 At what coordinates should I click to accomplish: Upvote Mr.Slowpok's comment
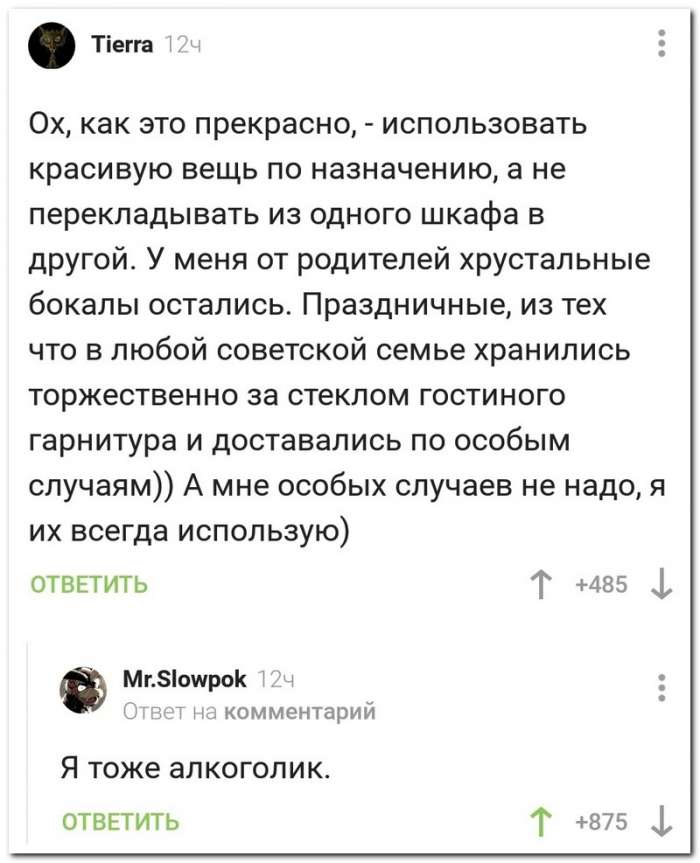[x=544, y=822]
